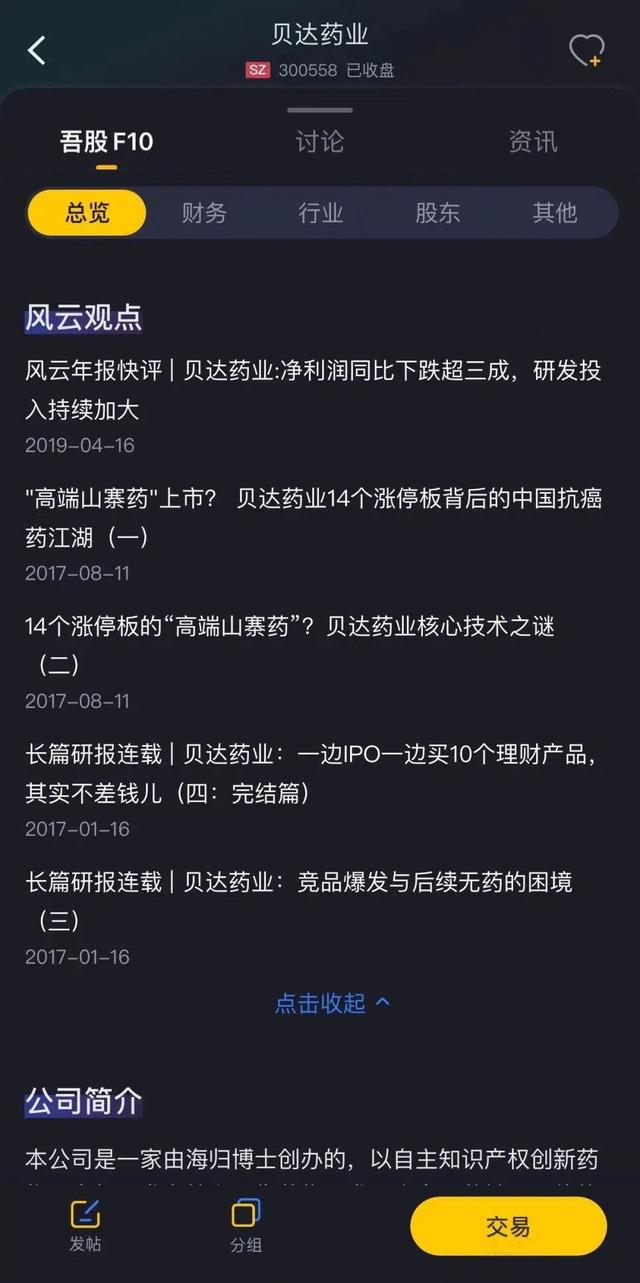
Task: Select the 财务 segment
Action: (x=204, y=212)
